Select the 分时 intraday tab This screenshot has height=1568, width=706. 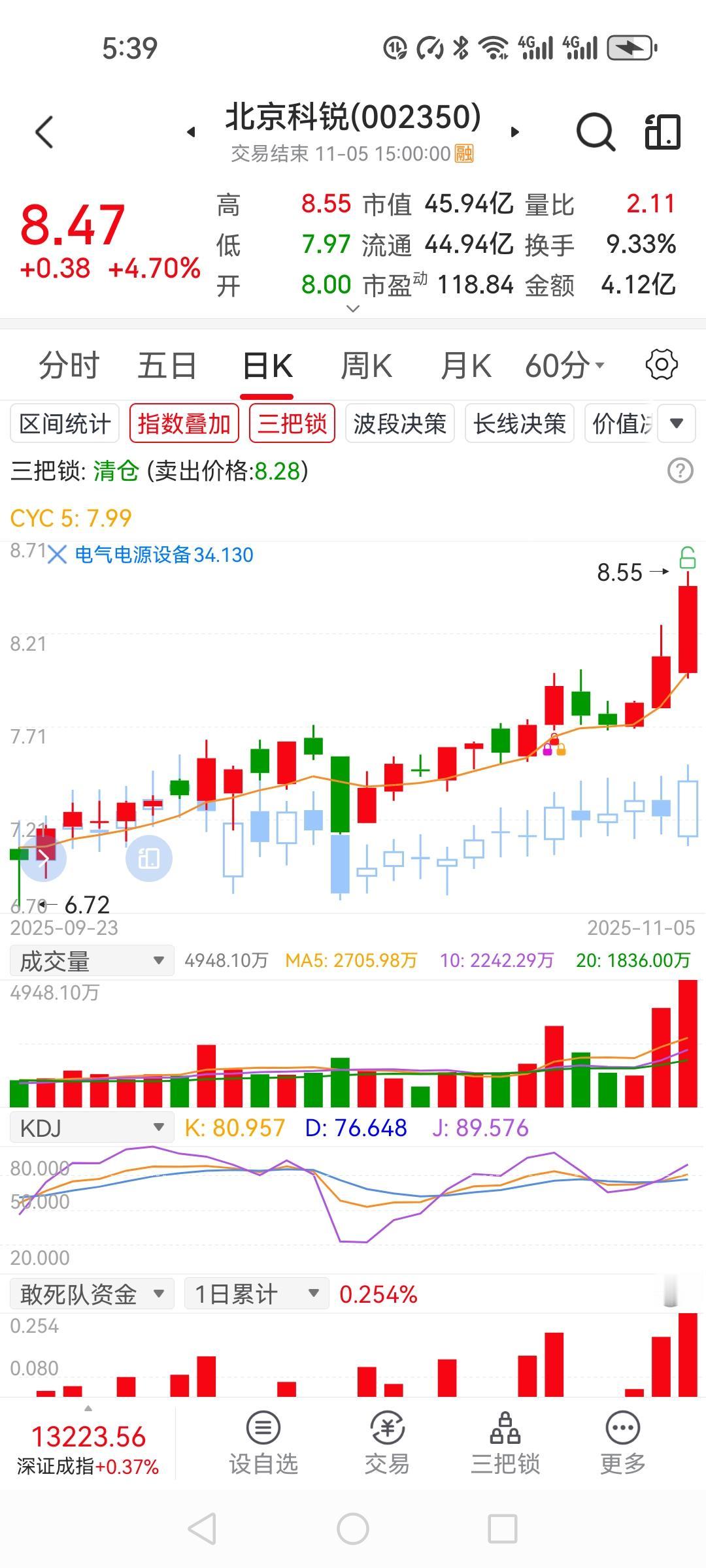pyautogui.click(x=67, y=365)
